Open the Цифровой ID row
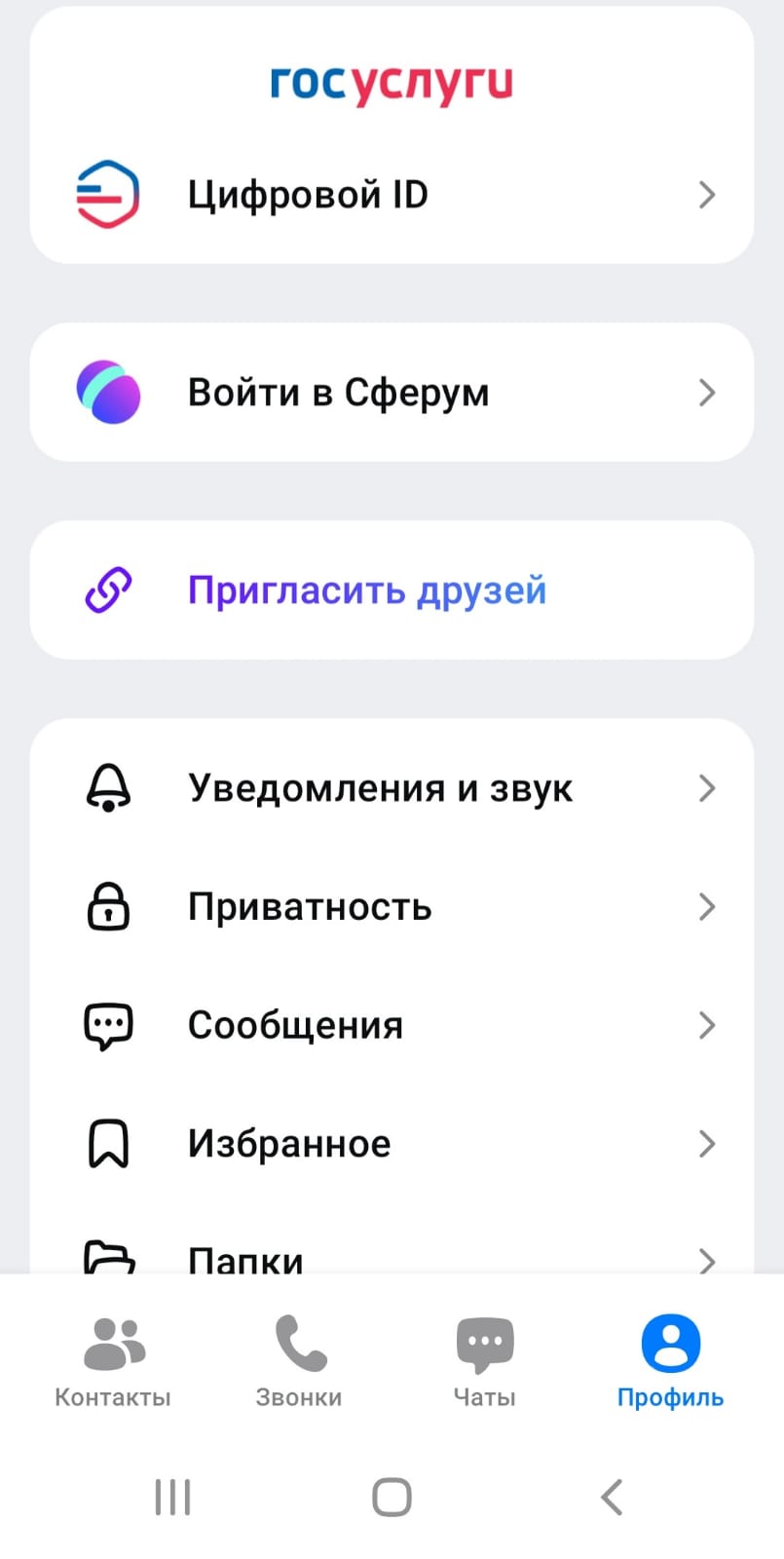The image size is (784, 1559). pyautogui.click(x=392, y=195)
